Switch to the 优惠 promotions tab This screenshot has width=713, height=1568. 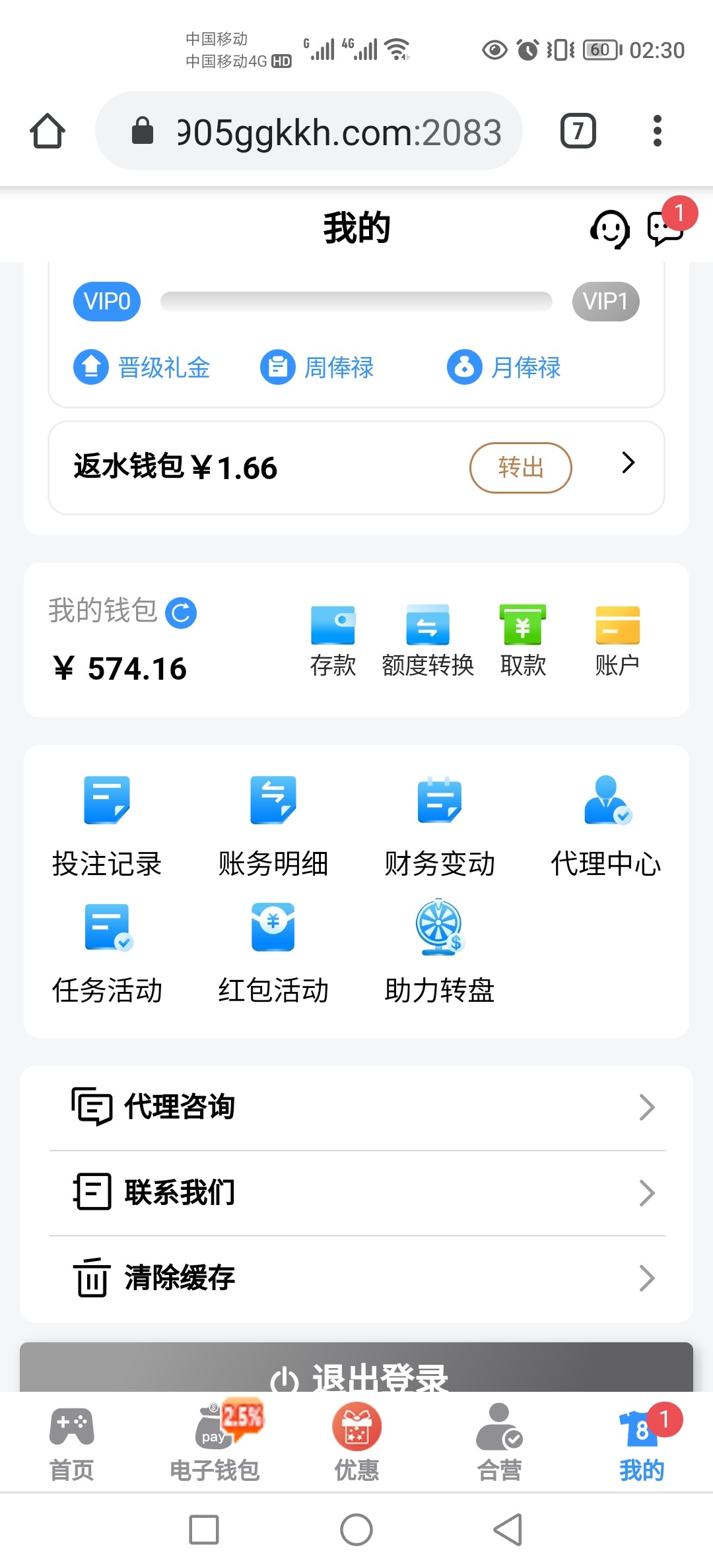point(356,1443)
